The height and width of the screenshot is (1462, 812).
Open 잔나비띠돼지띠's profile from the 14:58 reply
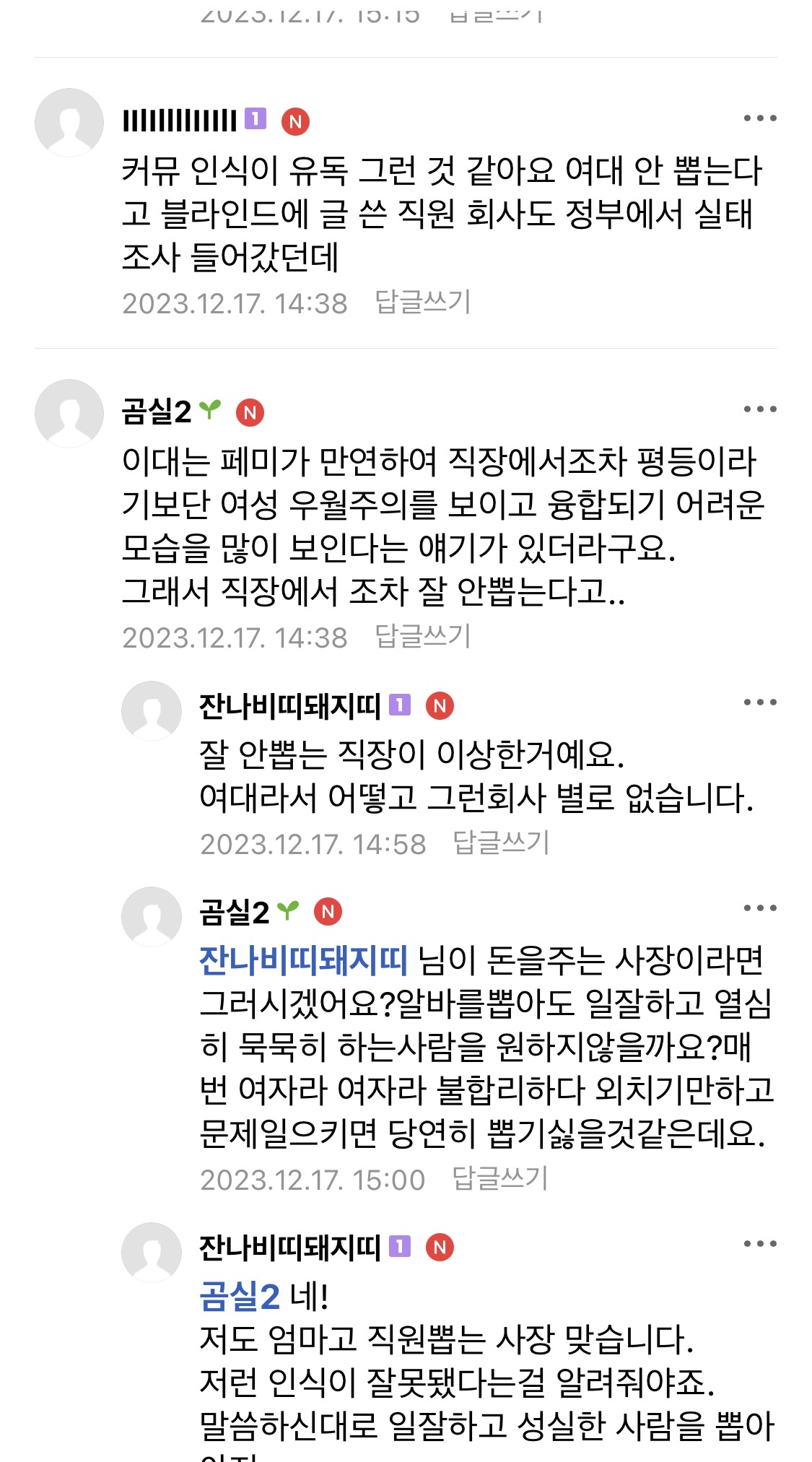click(x=152, y=710)
